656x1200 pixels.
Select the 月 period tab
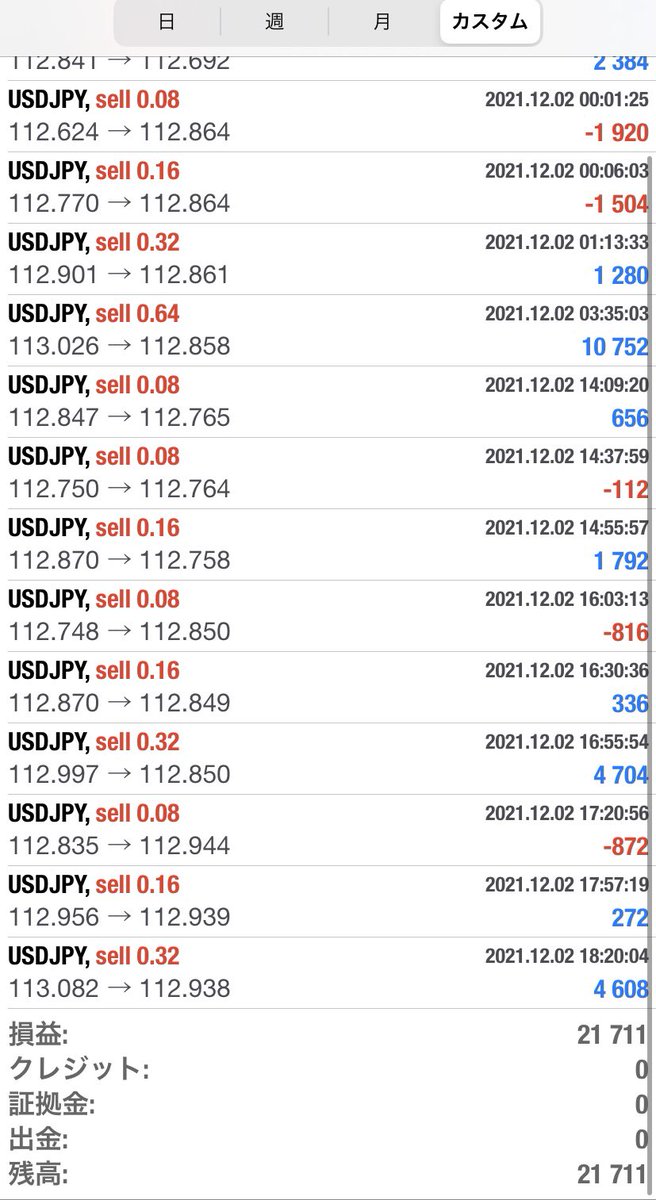(x=382, y=22)
